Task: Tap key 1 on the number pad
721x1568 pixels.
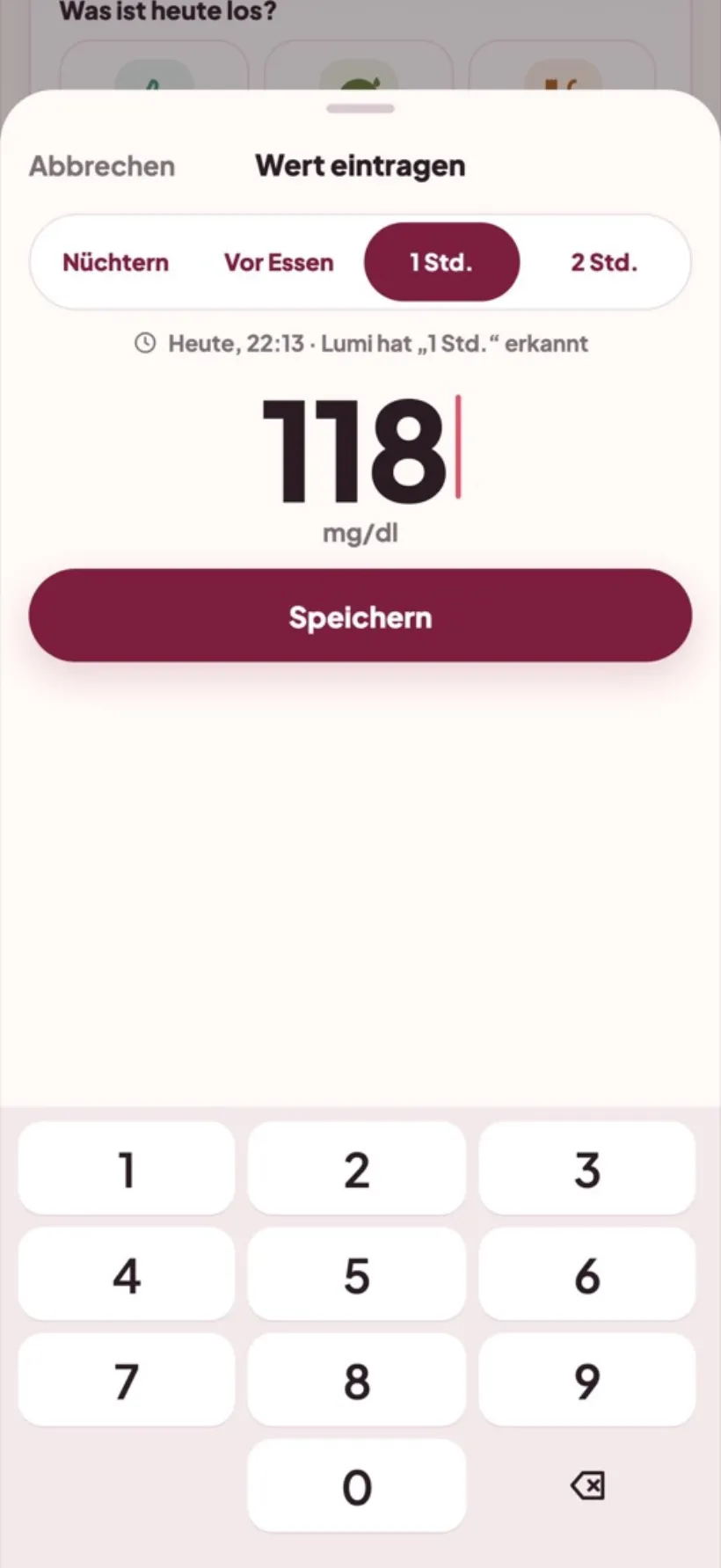Action: pos(127,1169)
